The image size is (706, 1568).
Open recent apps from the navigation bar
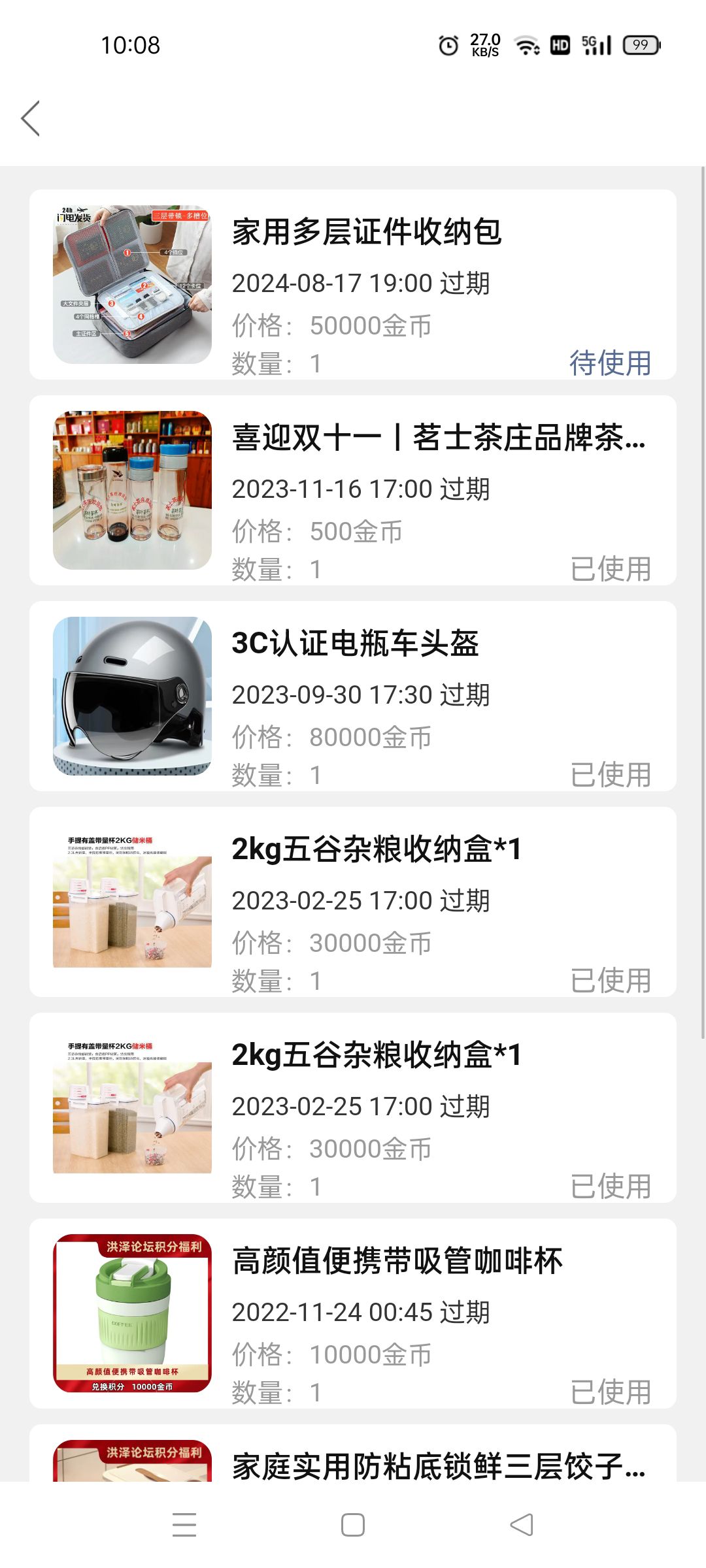(184, 1525)
